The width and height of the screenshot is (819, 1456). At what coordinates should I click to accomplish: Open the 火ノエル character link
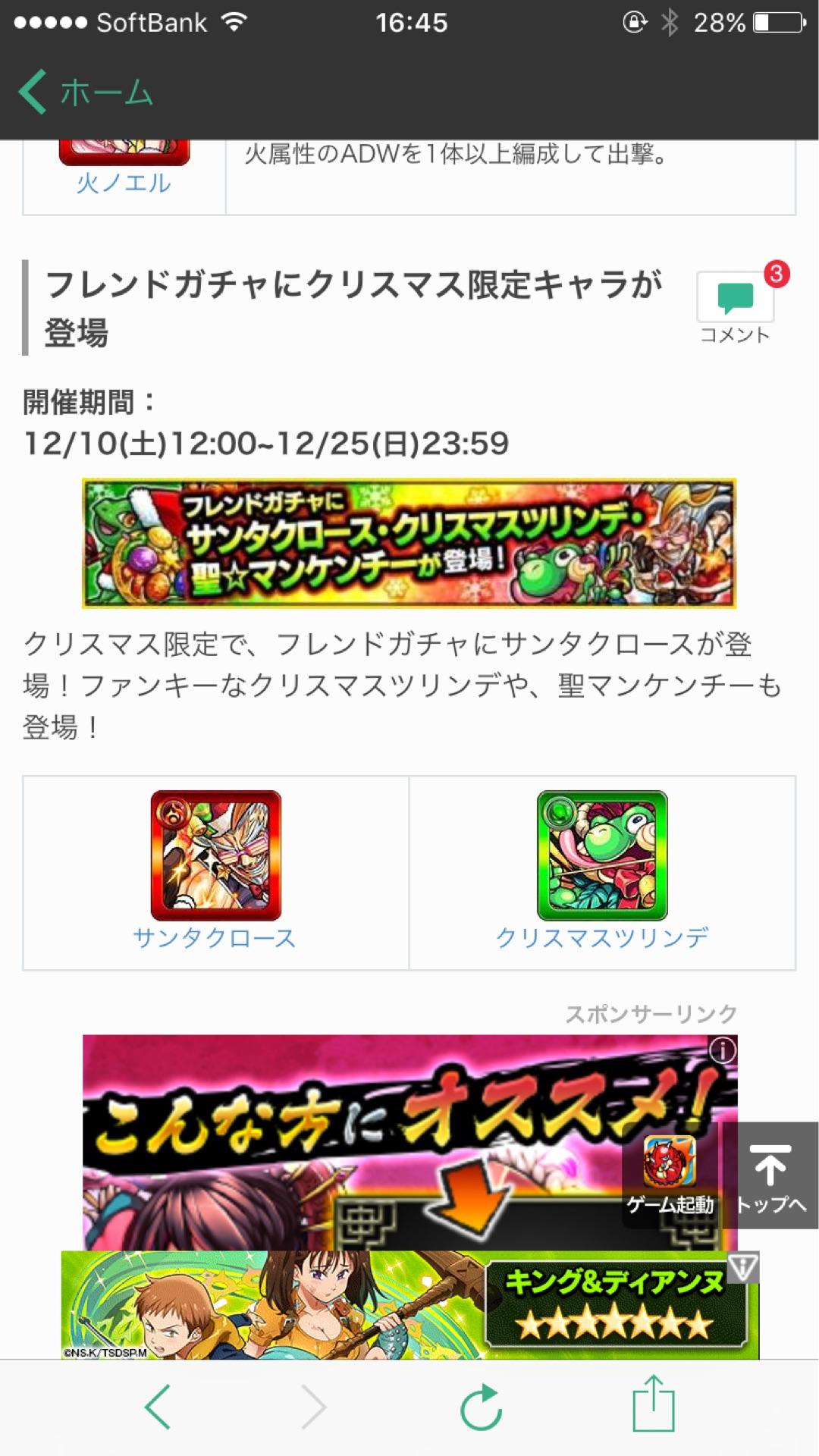coord(124,183)
